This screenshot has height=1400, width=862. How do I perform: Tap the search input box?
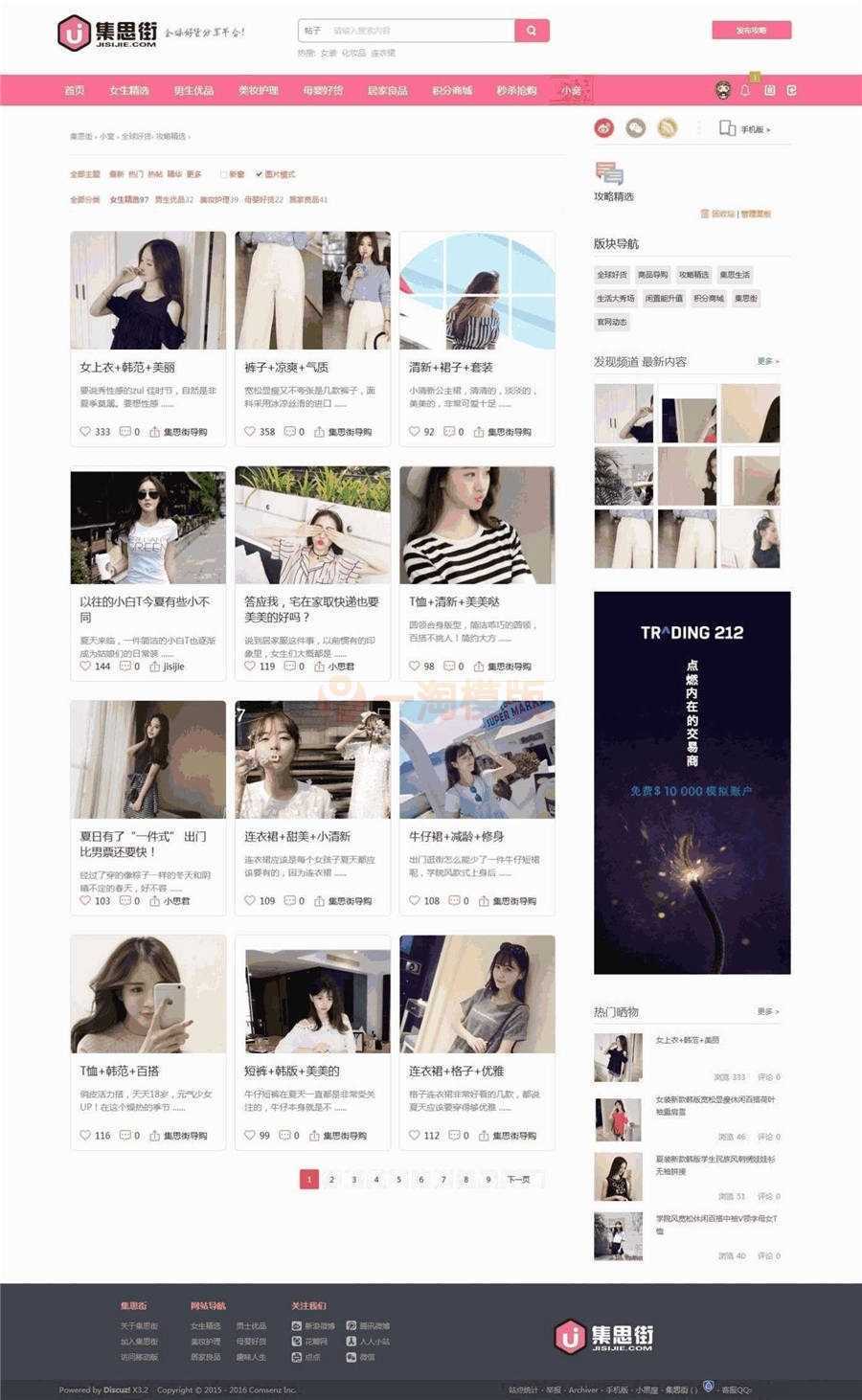point(421,31)
